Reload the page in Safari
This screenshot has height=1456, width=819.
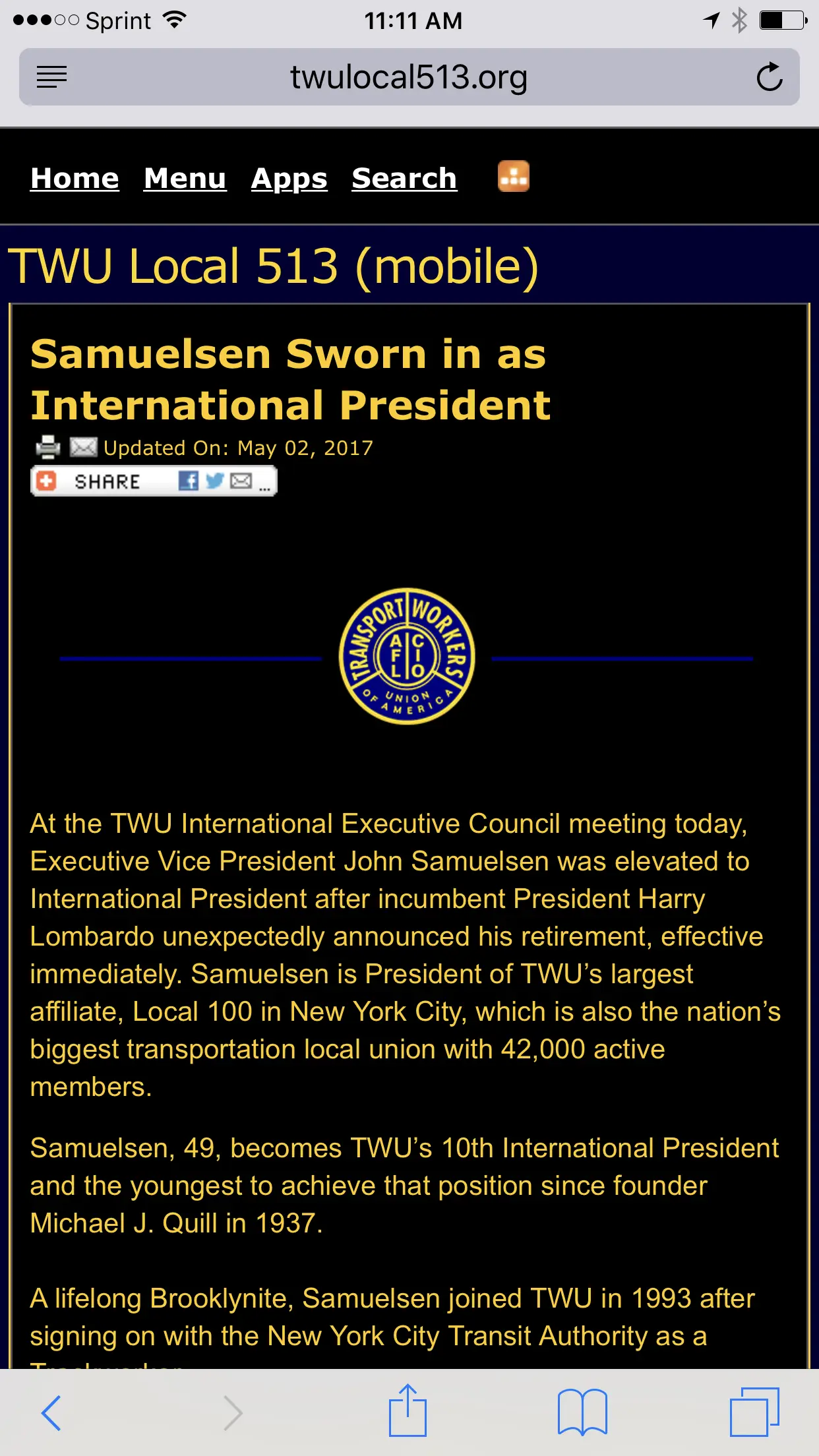(769, 77)
